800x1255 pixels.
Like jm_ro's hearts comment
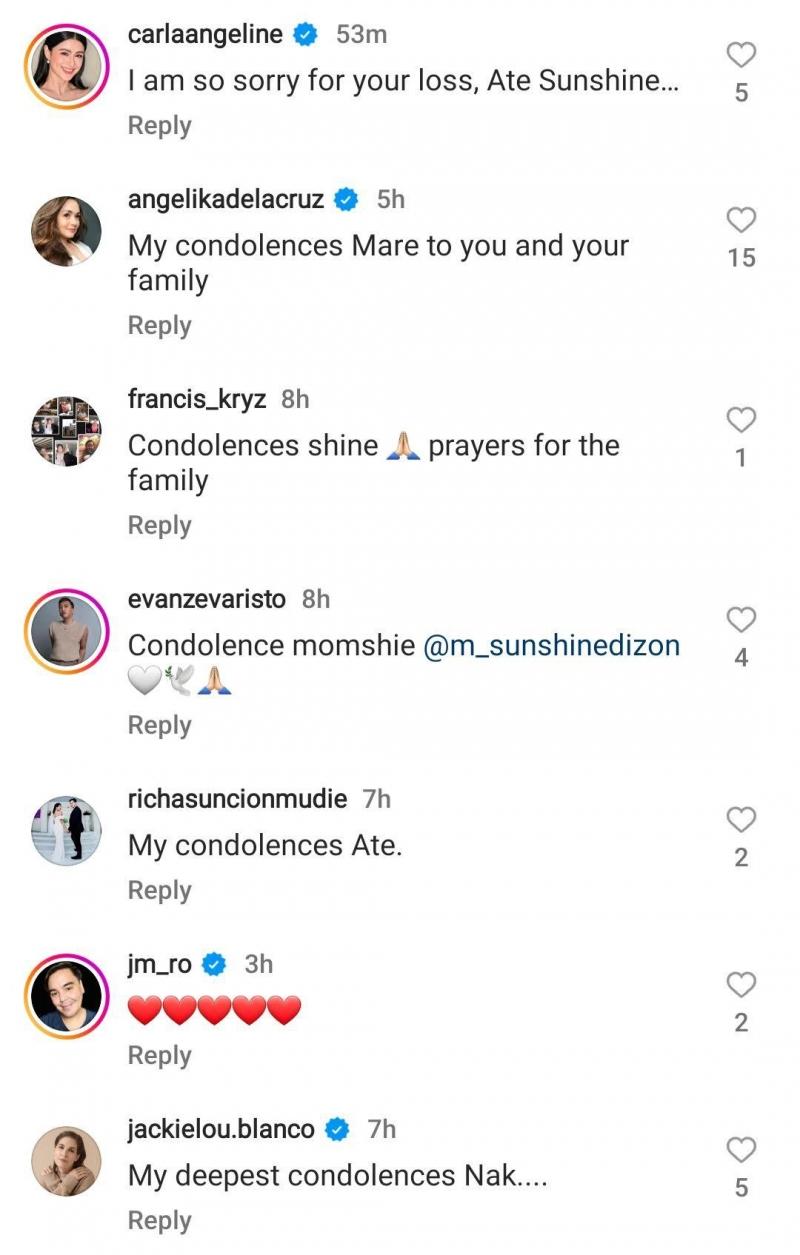pyautogui.click(x=741, y=985)
